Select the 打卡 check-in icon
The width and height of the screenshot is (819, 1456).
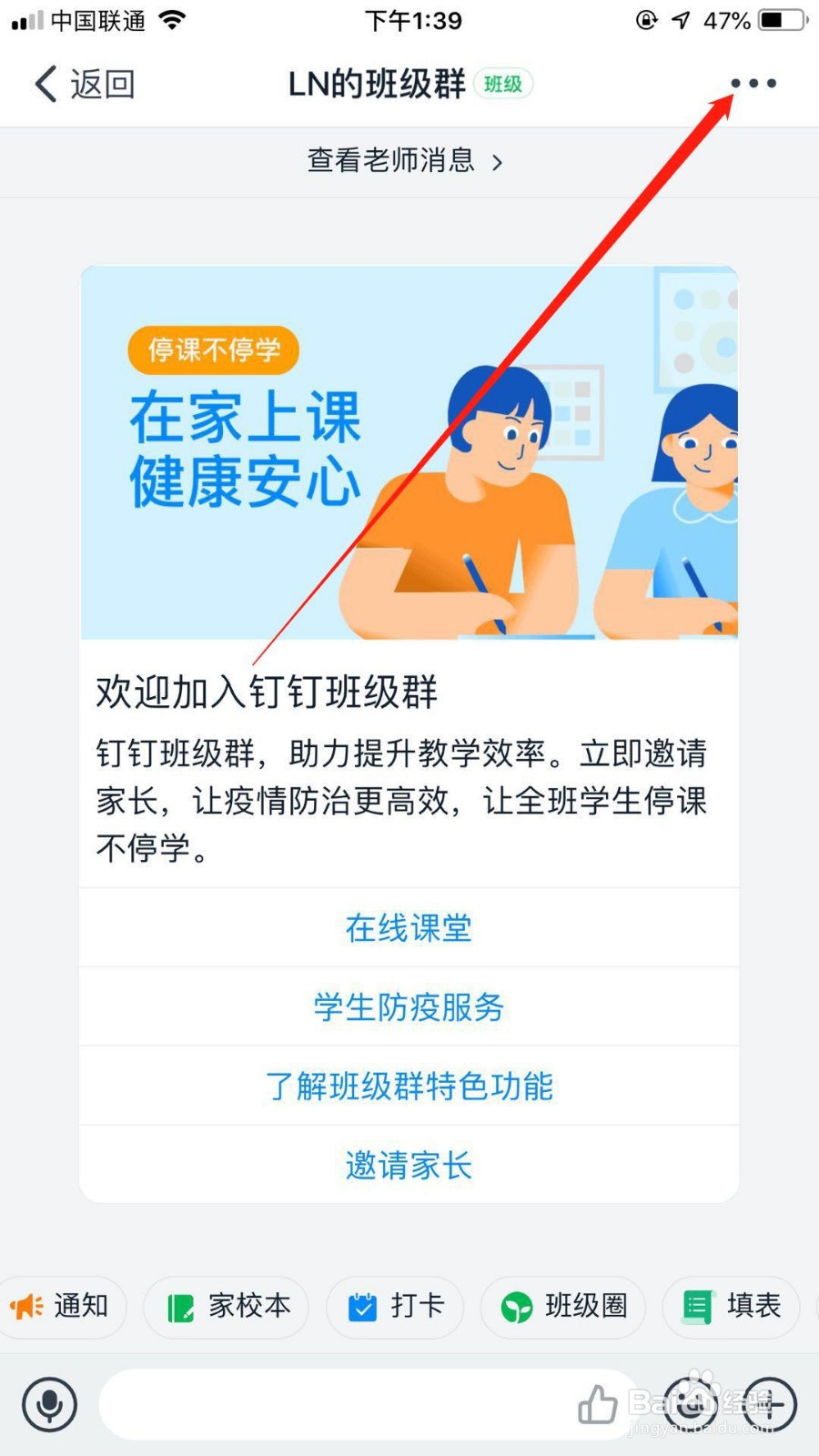(361, 1307)
